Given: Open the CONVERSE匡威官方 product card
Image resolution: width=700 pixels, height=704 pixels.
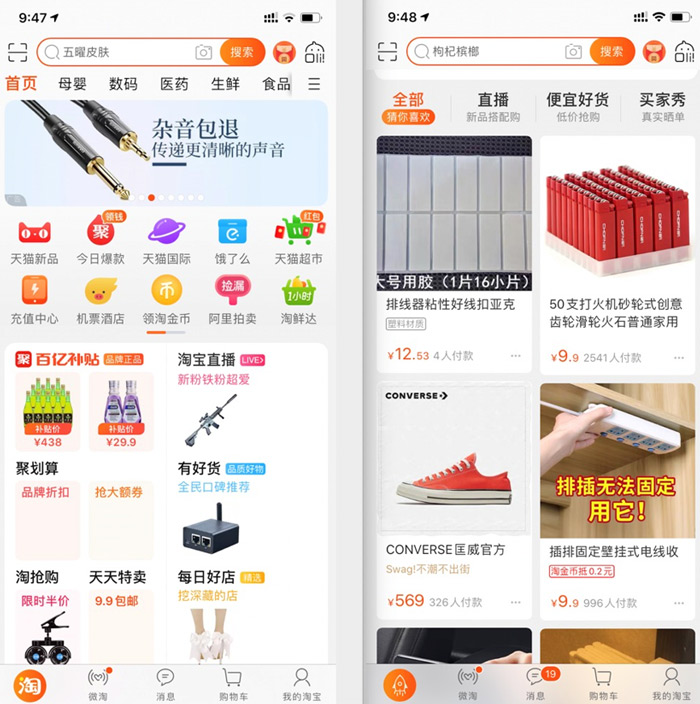Looking at the screenshot, I should coord(453,500).
